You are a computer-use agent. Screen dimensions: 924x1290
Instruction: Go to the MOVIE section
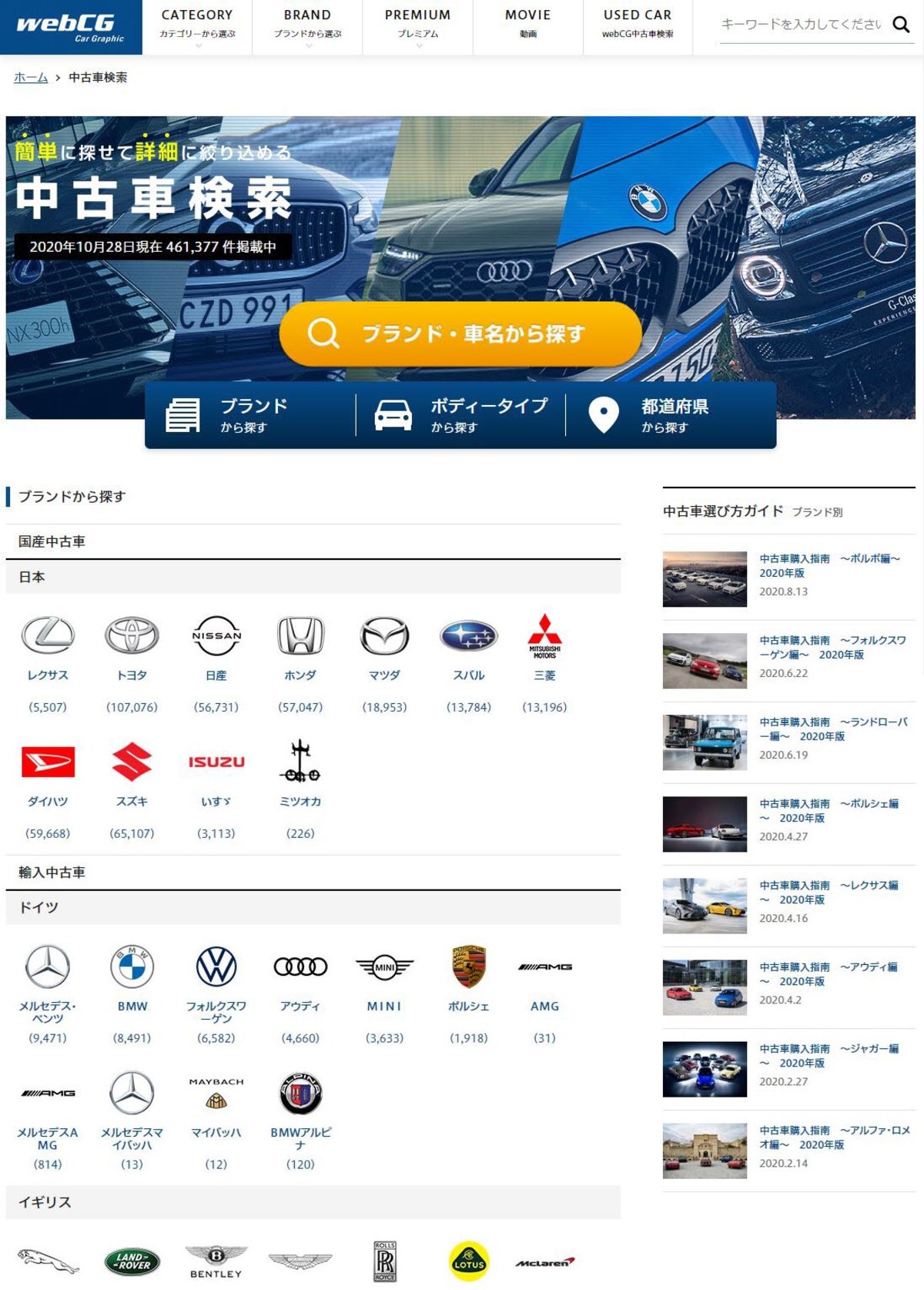click(x=528, y=25)
